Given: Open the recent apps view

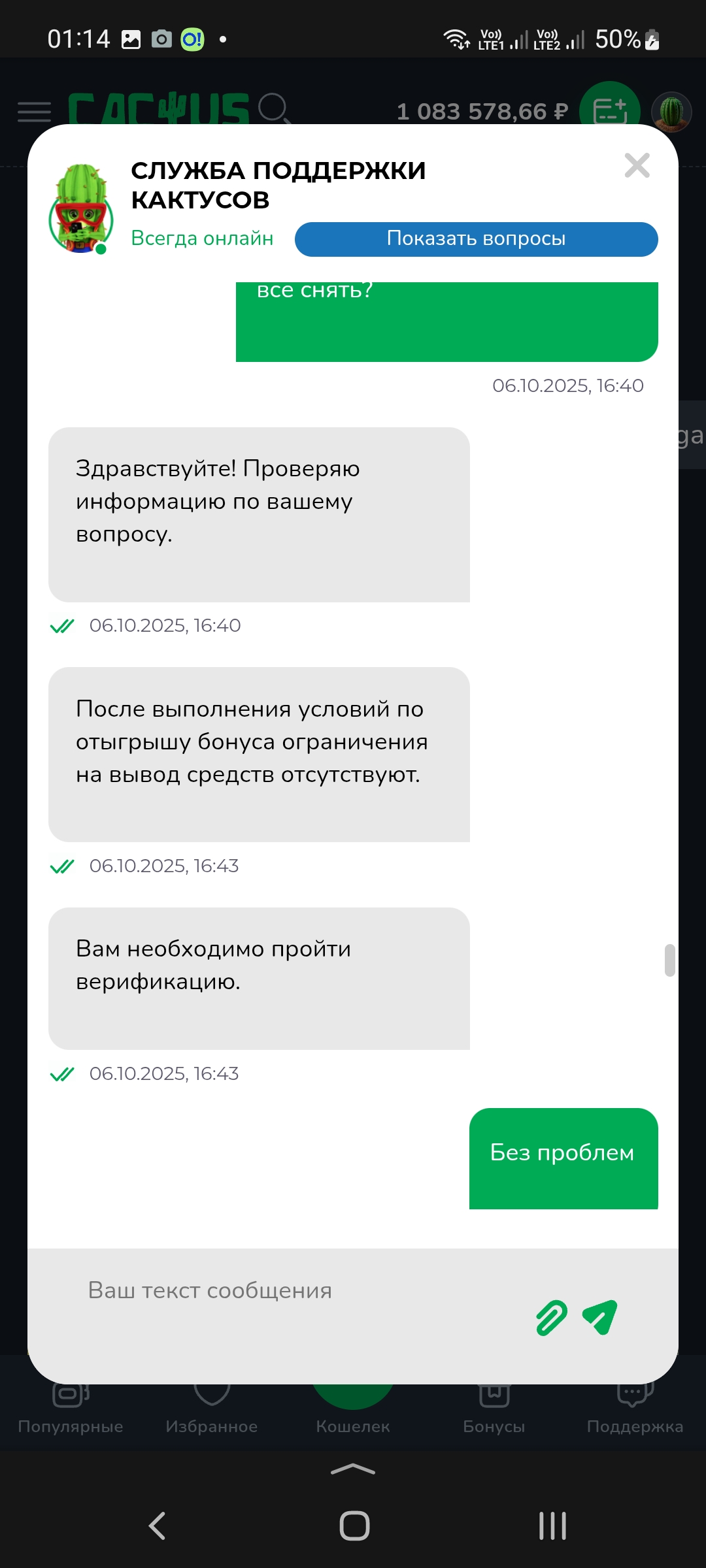Looking at the screenshot, I should click(552, 1526).
